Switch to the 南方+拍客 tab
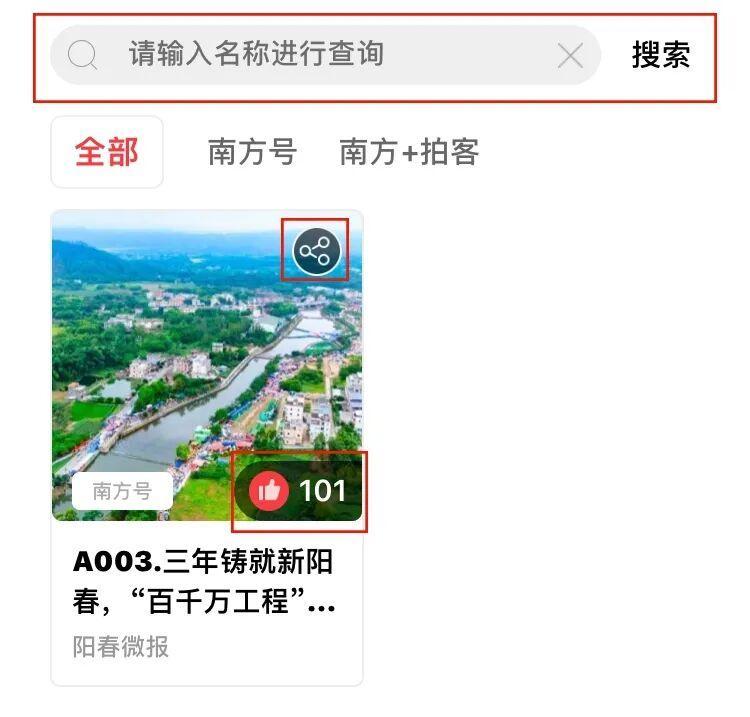 tap(409, 152)
